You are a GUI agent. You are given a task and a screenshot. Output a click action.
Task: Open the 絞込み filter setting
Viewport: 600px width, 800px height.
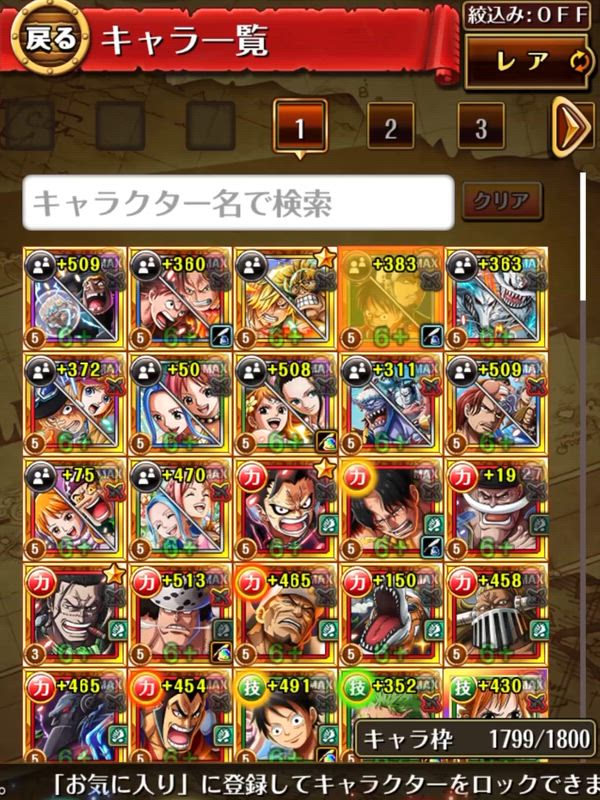[x=528, y=14]
